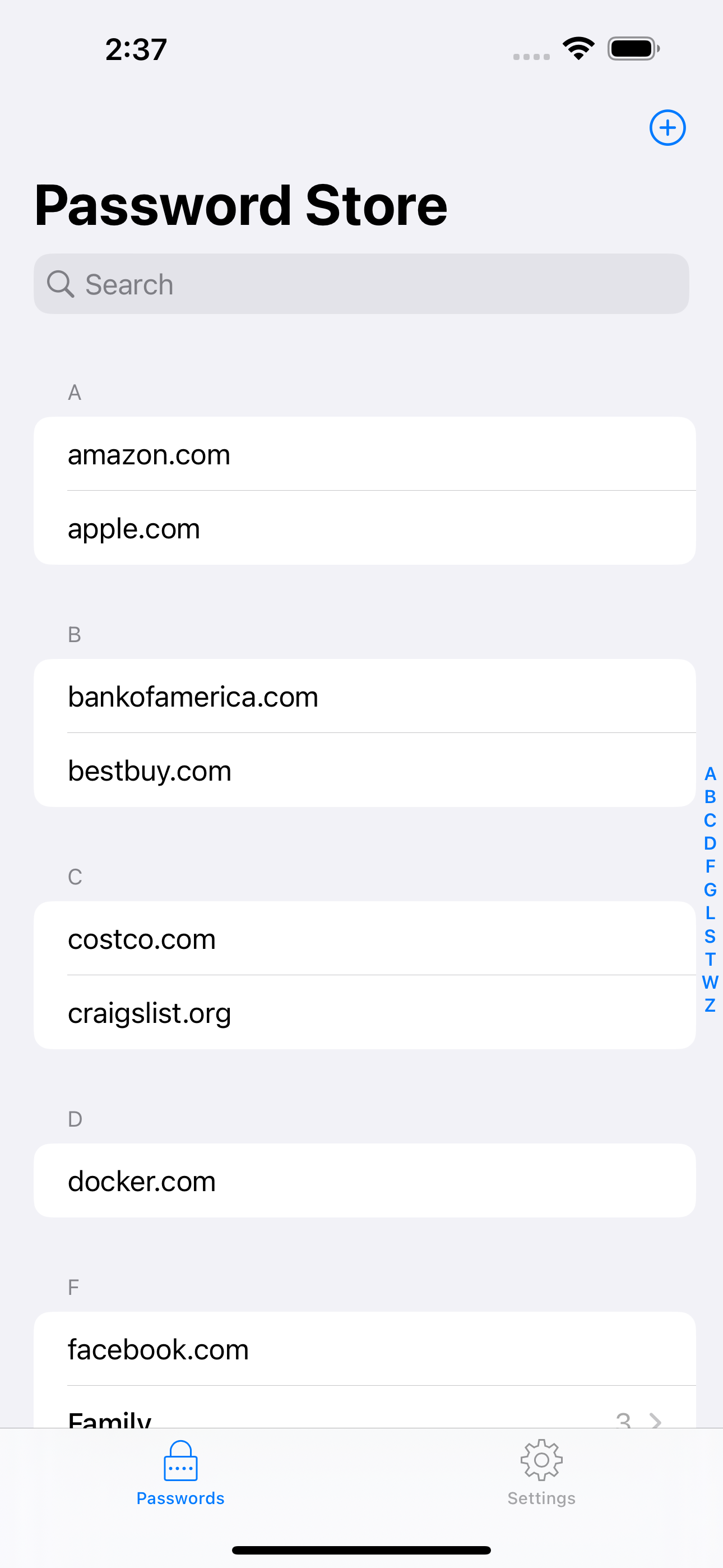Select the bankofamerica.com entry

pos(364,697)
